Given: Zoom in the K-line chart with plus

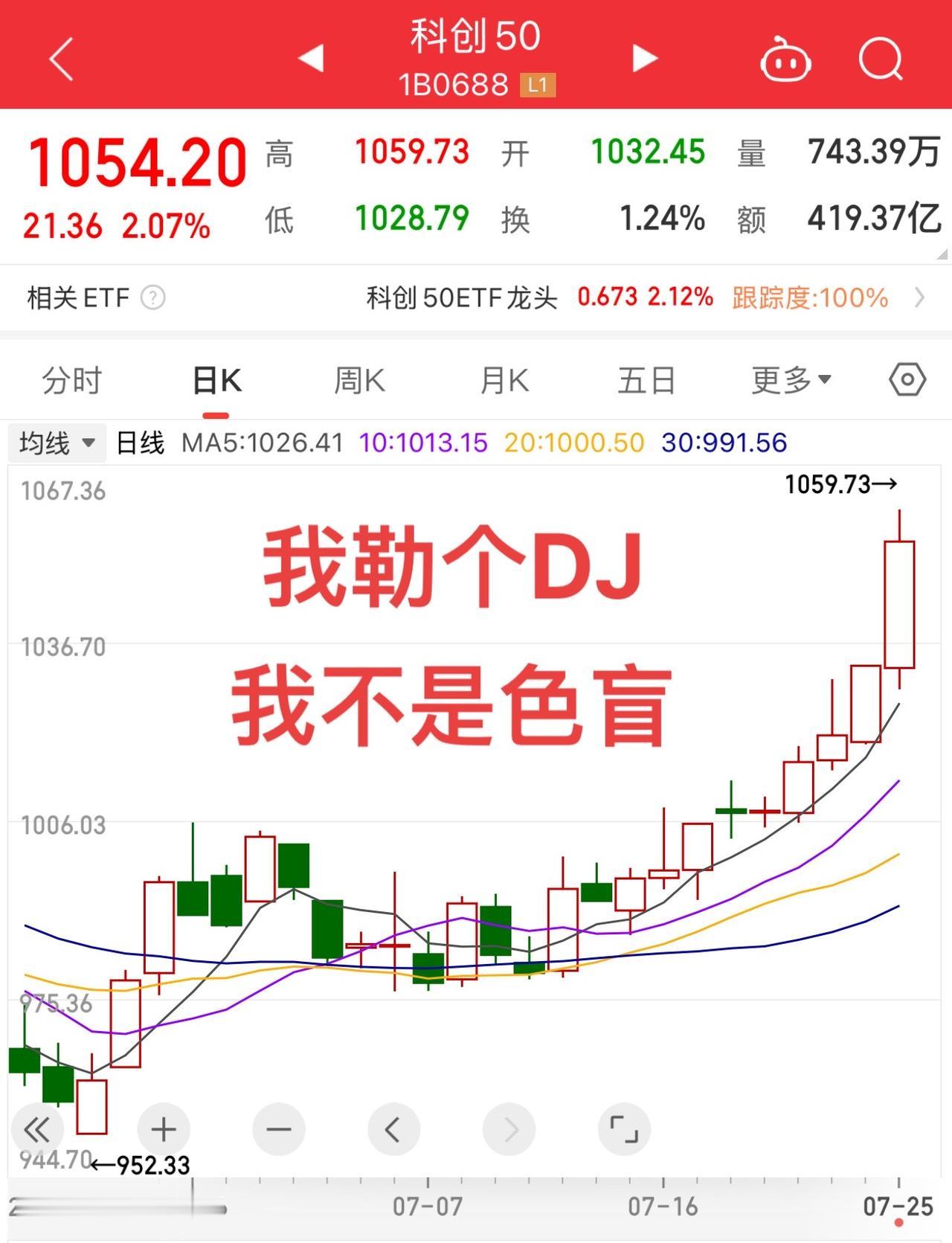Looking at the screenshot, I should [164, 1129].
